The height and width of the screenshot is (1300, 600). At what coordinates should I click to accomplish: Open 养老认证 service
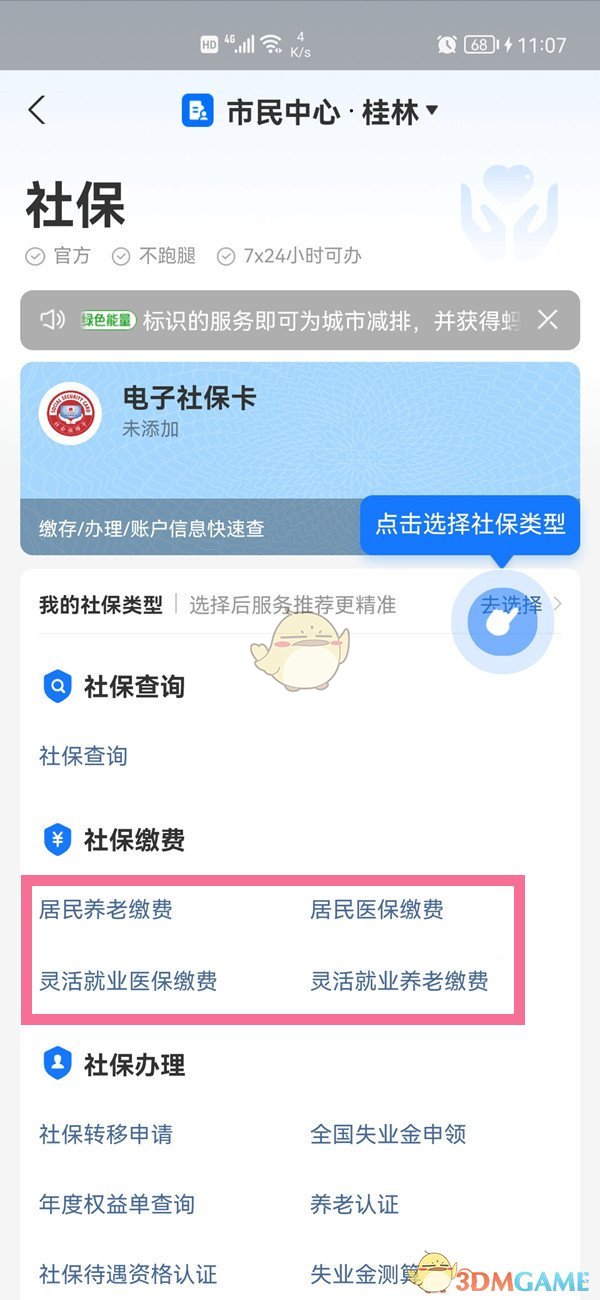[x=354, y=1204]
